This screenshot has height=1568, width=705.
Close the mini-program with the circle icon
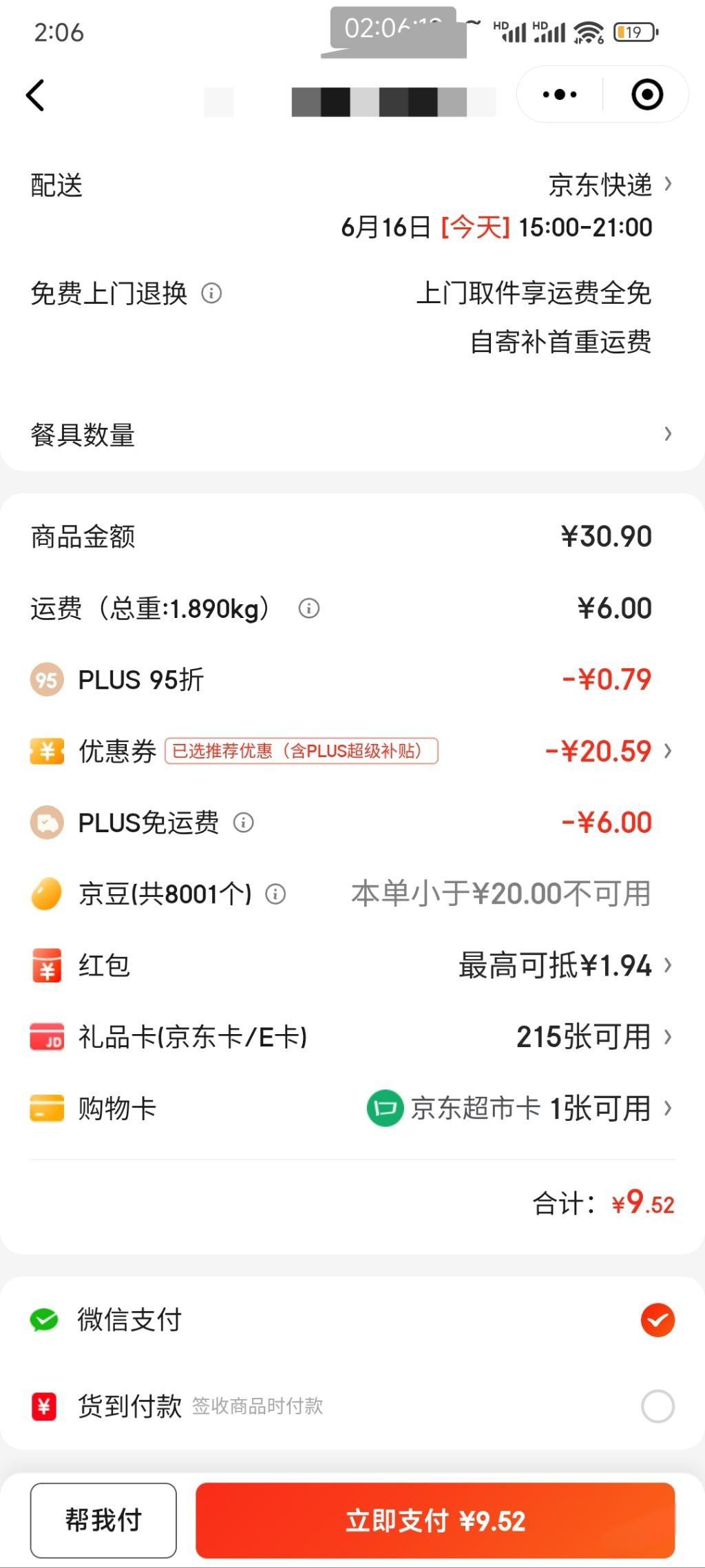[x=647, y=94]
